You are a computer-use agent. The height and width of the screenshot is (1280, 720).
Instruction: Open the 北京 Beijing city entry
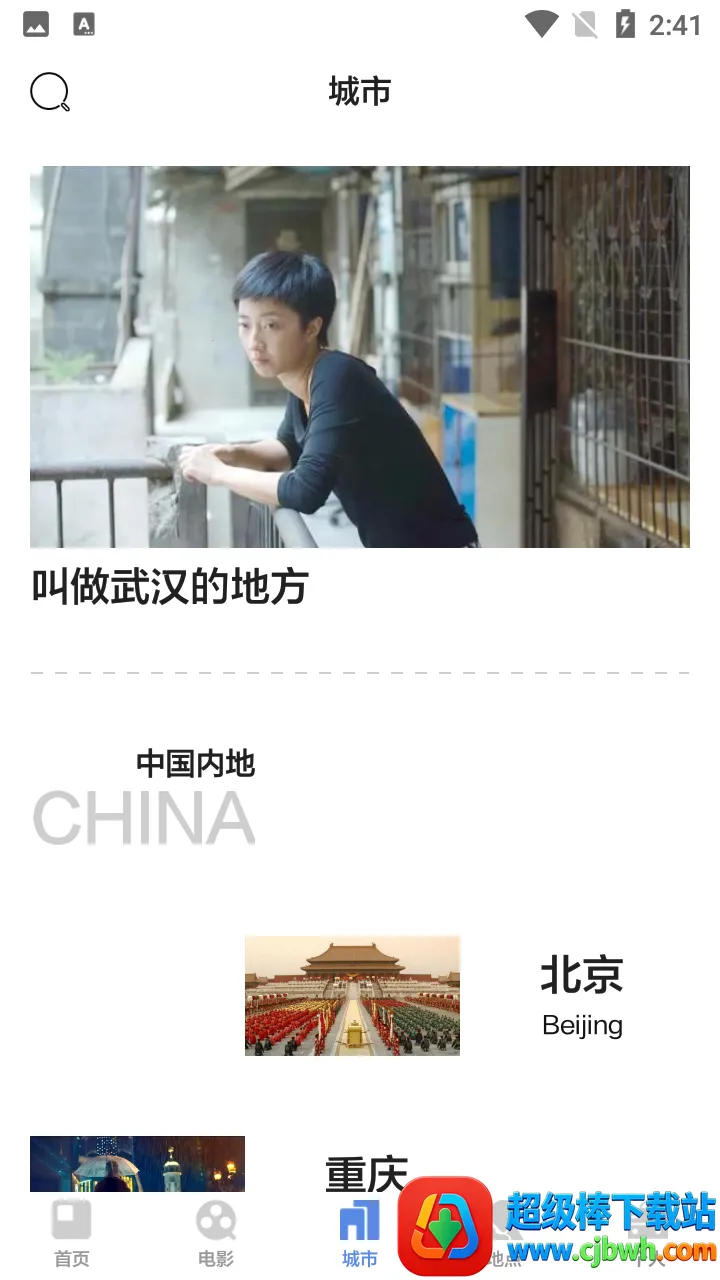point(581,995)
